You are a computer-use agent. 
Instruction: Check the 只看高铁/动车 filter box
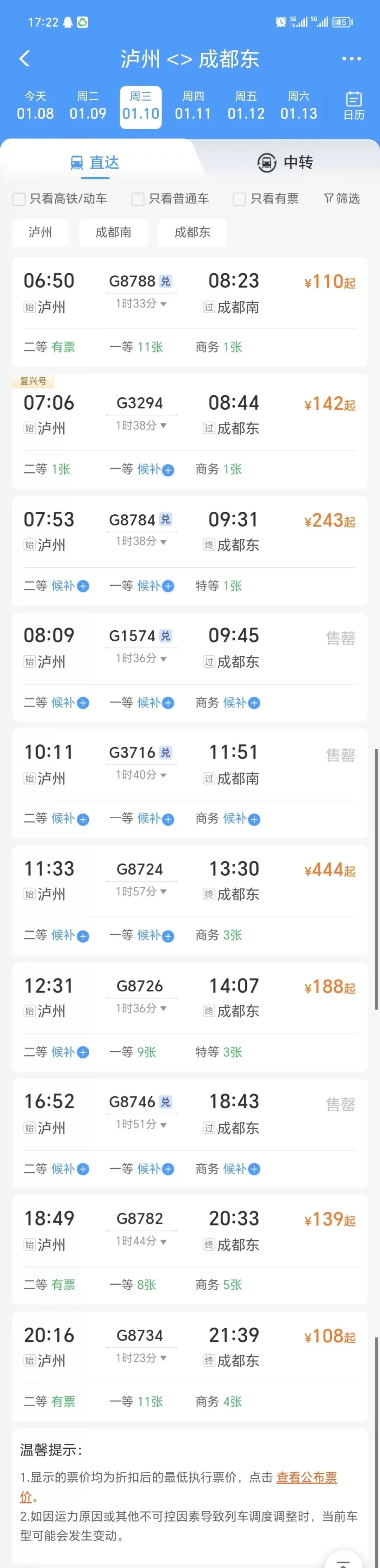click(x=19, y=199)
